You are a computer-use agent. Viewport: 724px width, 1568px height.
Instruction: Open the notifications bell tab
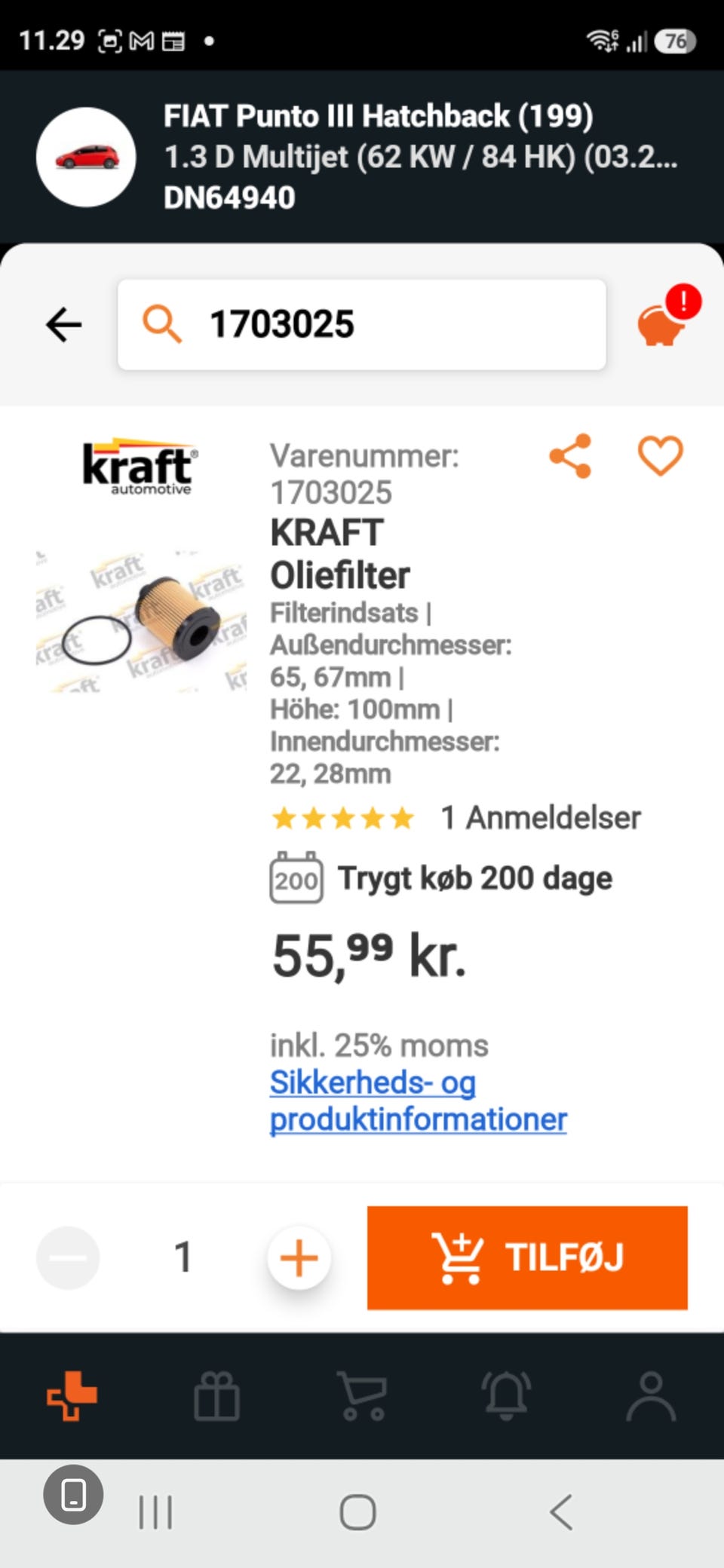pos(507,1396)
